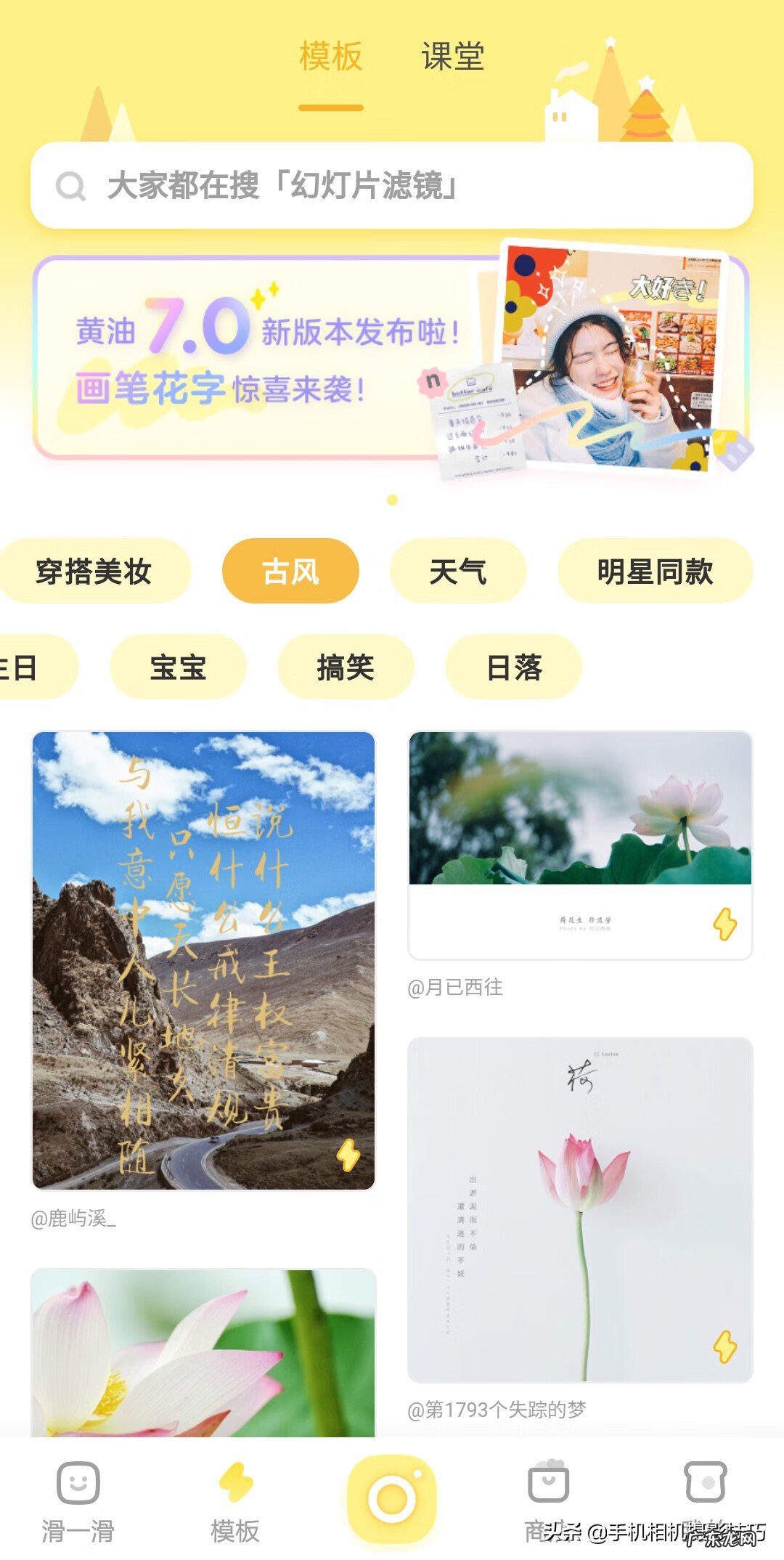This screenshot has width=784, height=1560.
Task: Tap the magnifier icon in search bar
Action: [x=69, y=185]
